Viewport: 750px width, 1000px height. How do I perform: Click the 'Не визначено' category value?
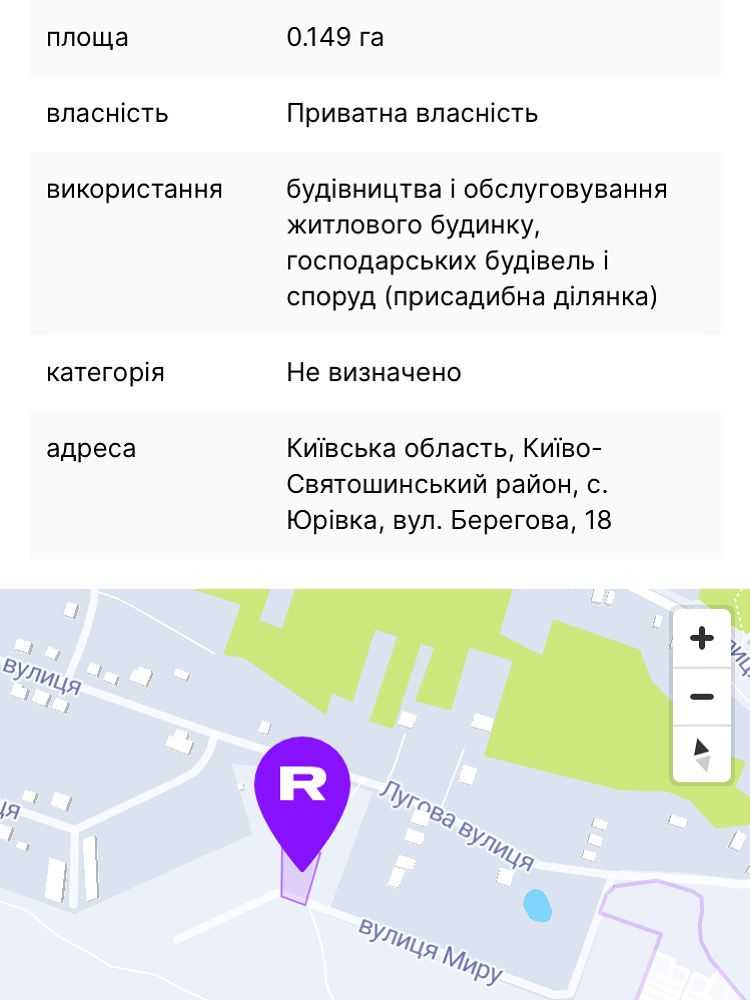pos(374,372)
